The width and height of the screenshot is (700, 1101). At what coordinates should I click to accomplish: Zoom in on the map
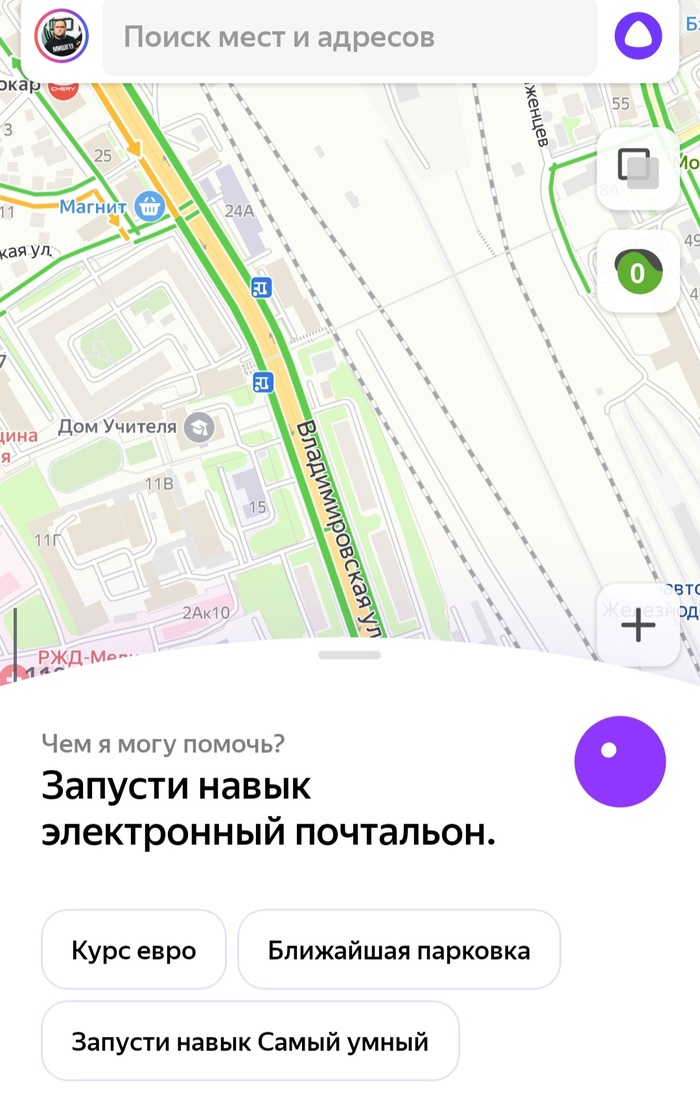637,626
